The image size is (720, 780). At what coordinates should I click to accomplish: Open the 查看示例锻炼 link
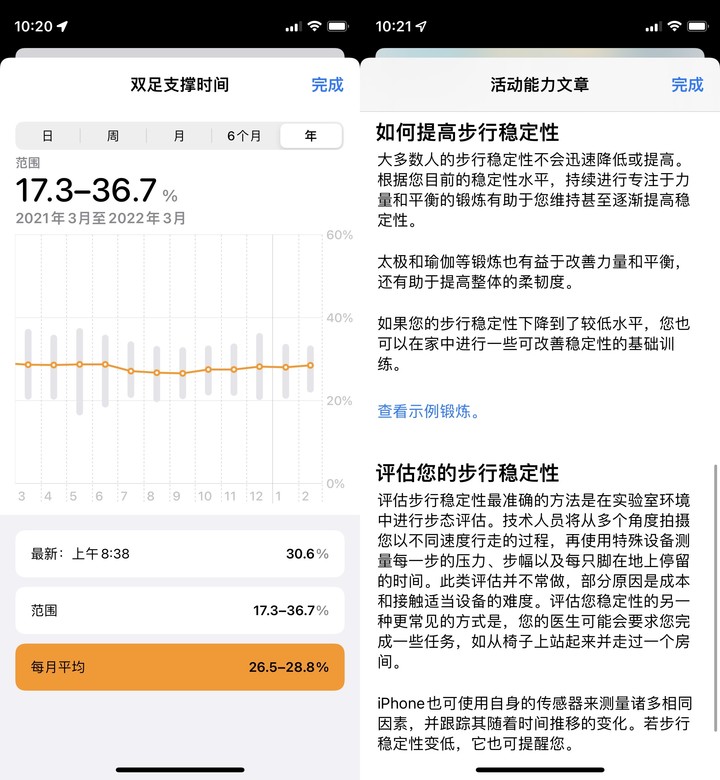click(x=428, y=411)
